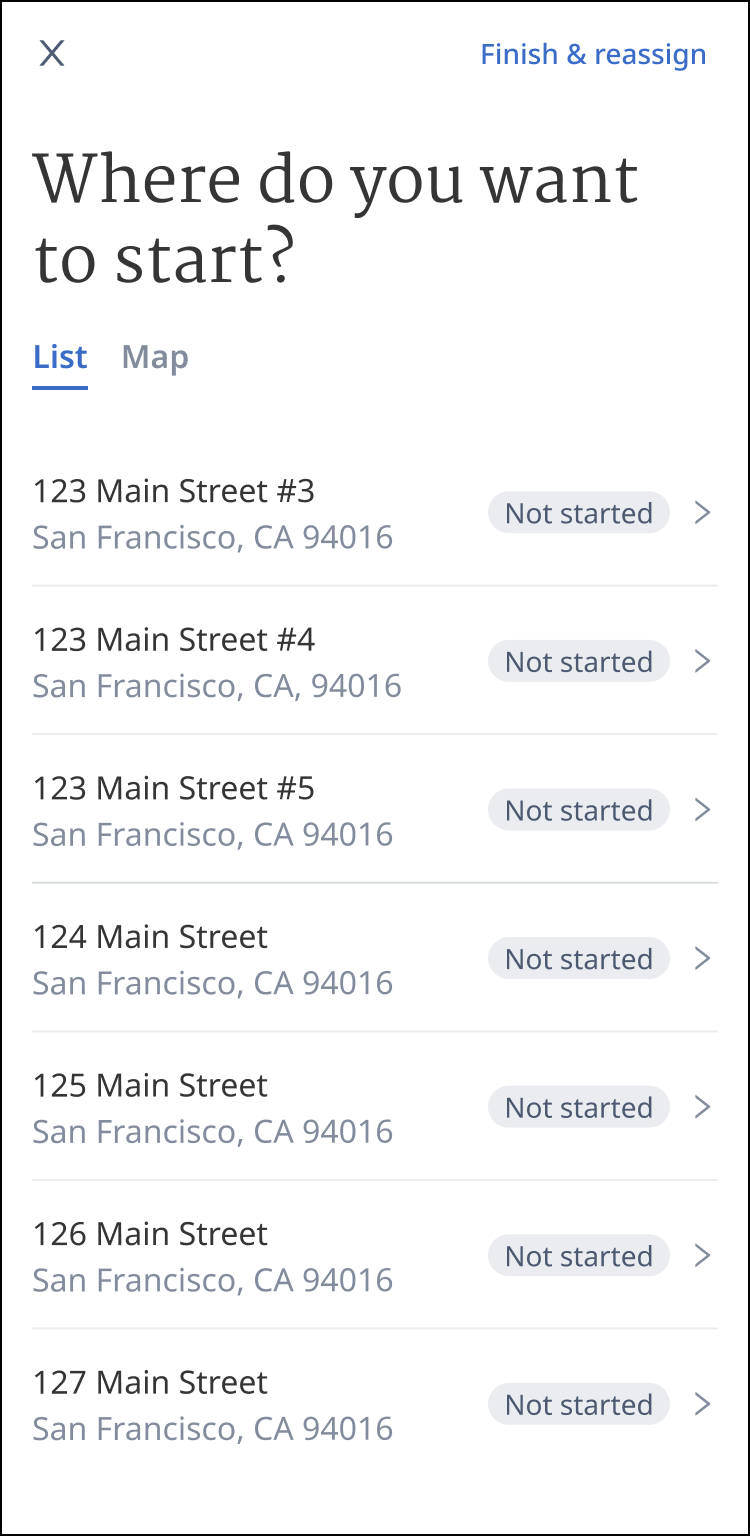View 126 Main Street details

(x=374, y=1256)
